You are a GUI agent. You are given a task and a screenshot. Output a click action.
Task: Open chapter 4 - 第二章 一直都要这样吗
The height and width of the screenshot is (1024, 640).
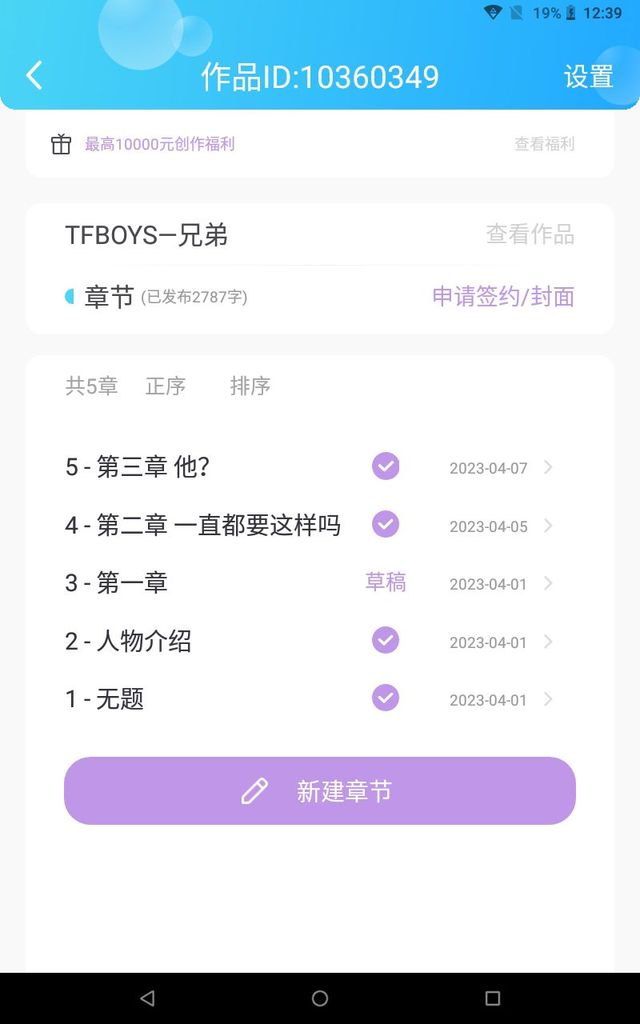[310, 525]
